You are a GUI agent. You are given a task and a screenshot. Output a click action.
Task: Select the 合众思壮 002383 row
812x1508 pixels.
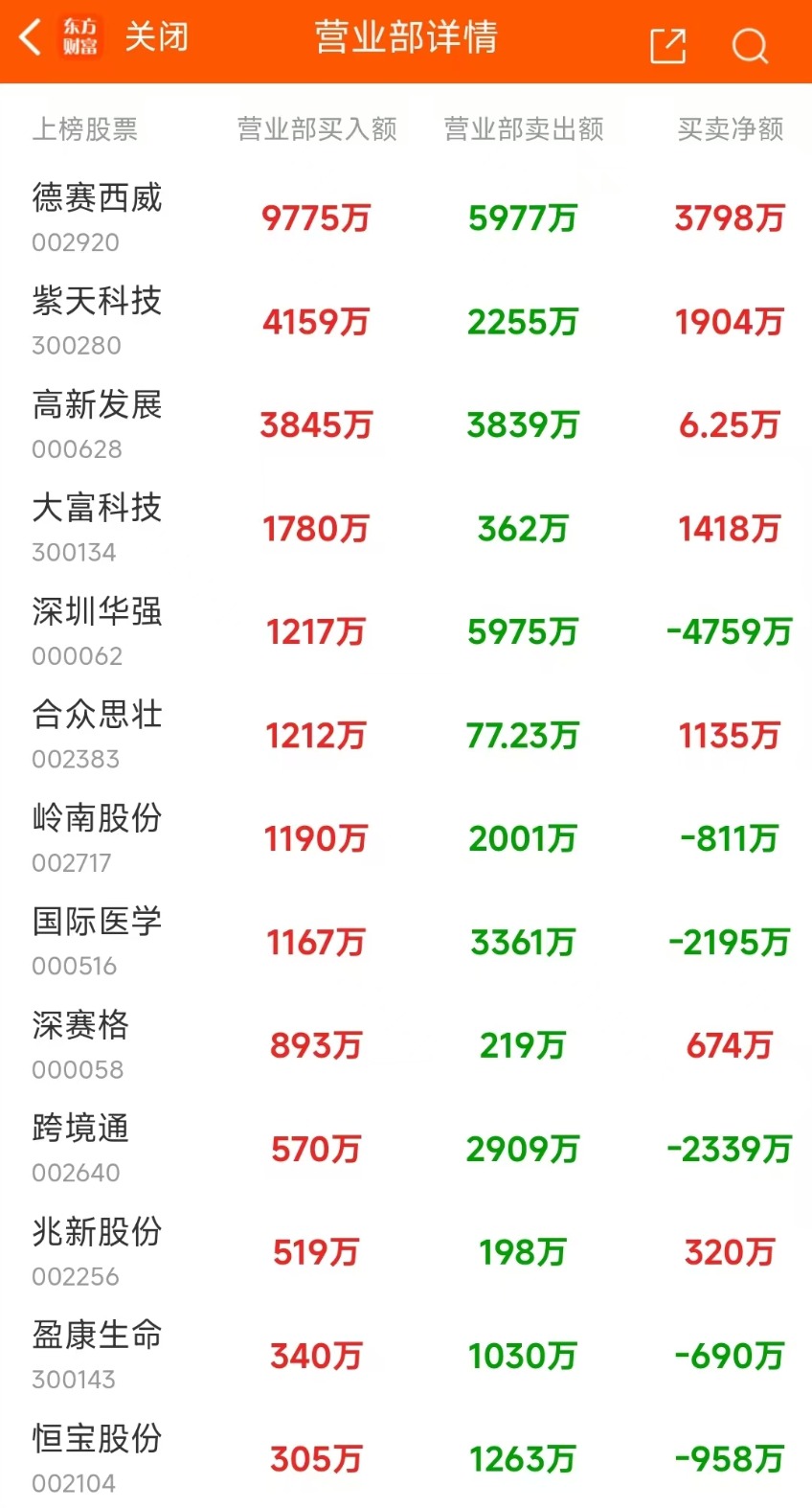point(406,736)
